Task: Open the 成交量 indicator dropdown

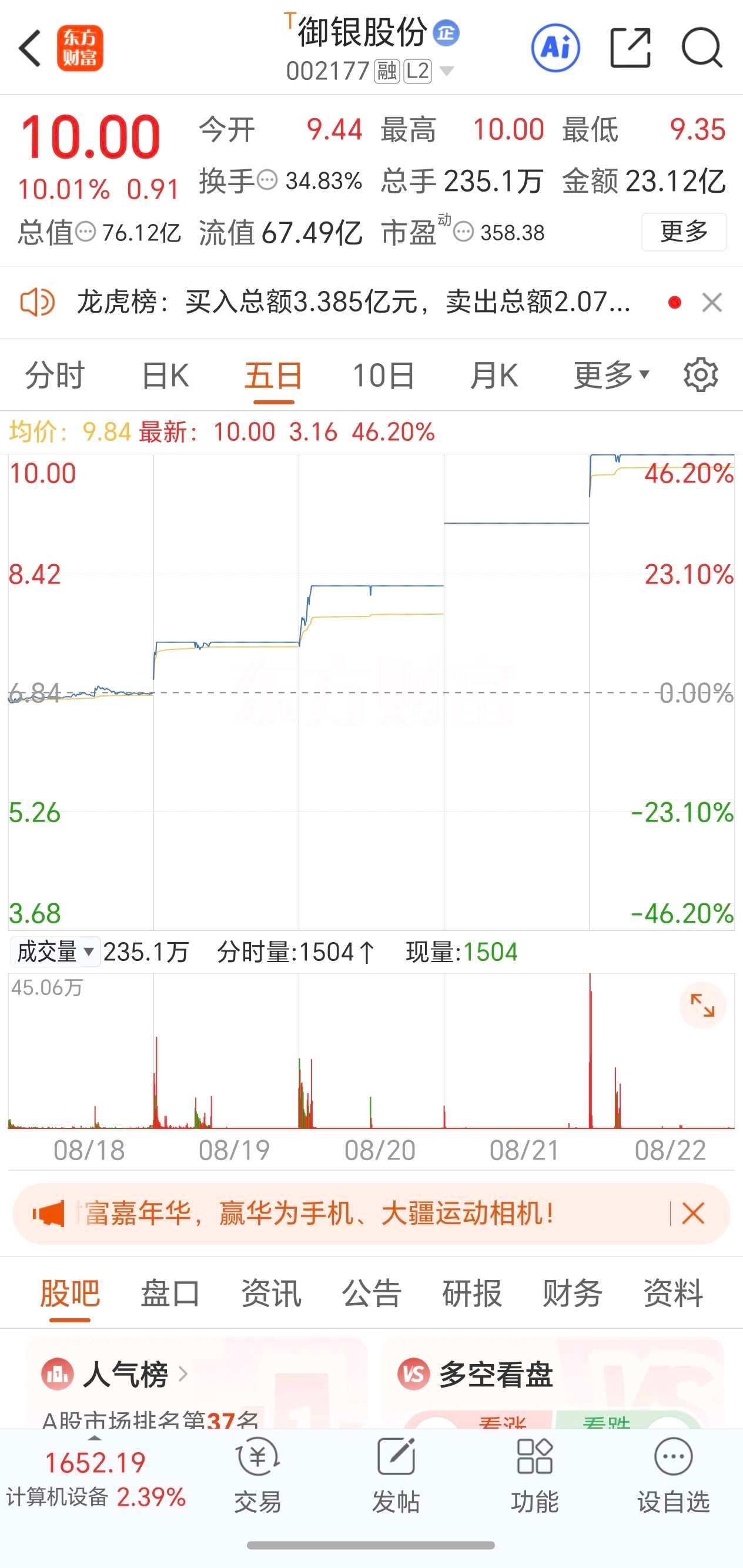Action: (55, 952)
